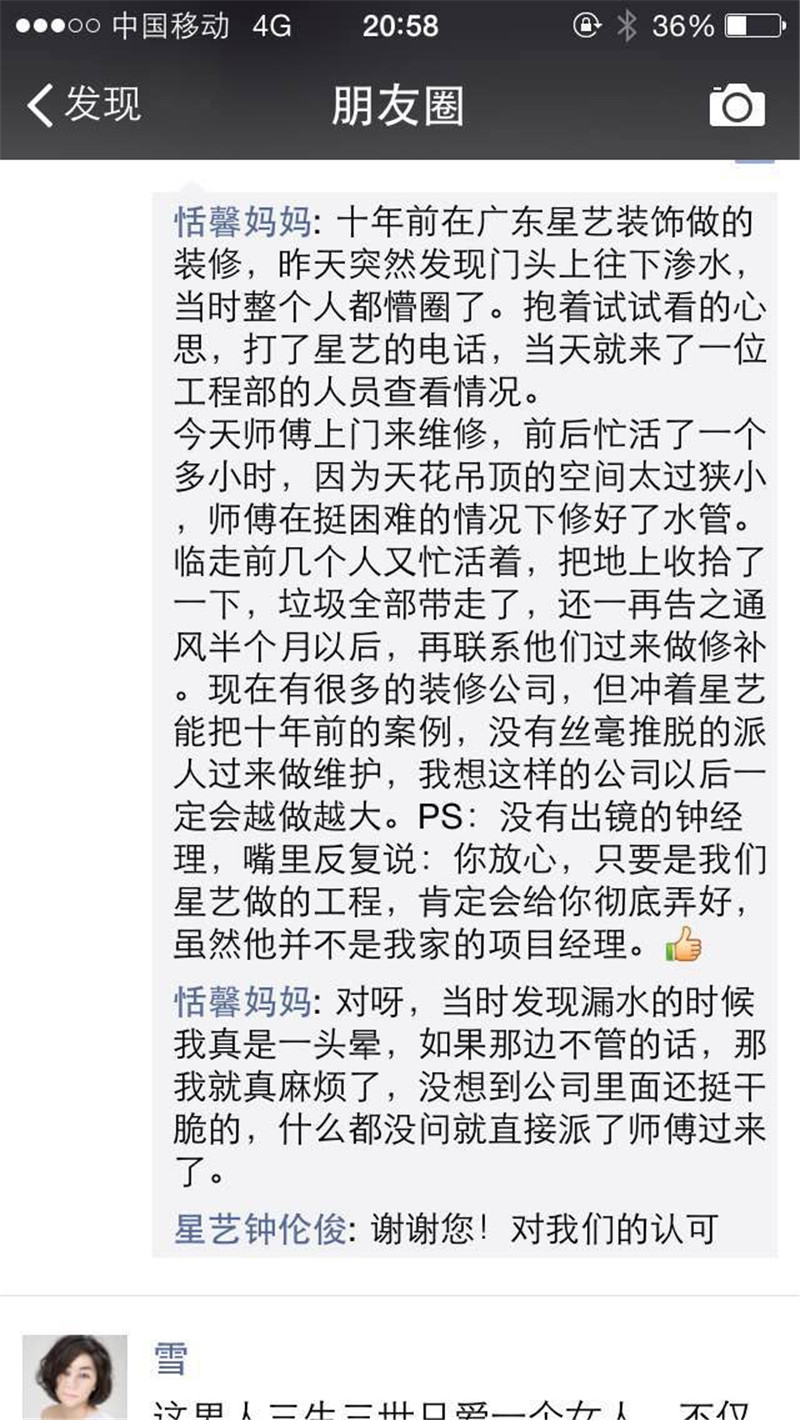
Task: Reply to 星艺钟伦俊's comment 谢谢您
Action: tap(545, 1228)
